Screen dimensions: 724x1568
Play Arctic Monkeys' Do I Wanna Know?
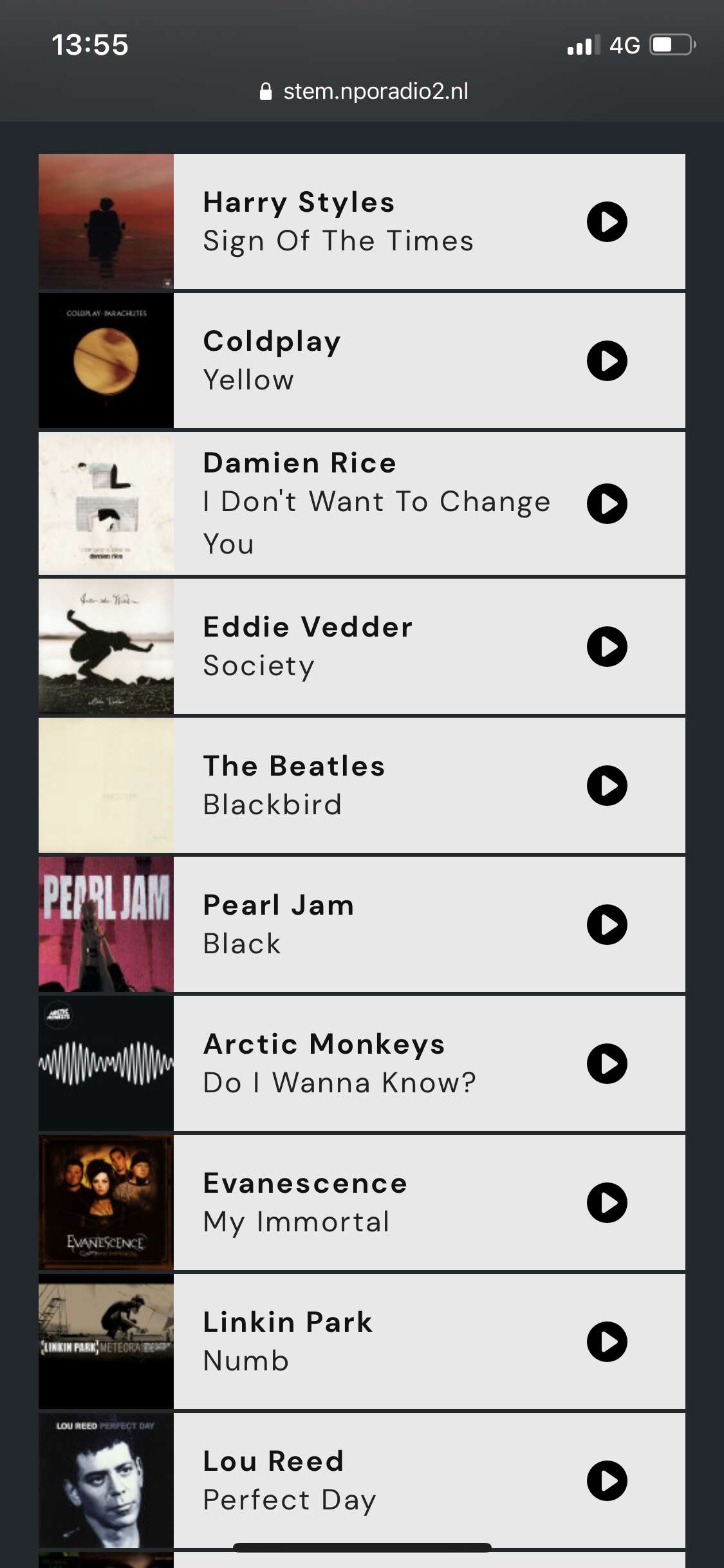click(x=607, y=1063)
